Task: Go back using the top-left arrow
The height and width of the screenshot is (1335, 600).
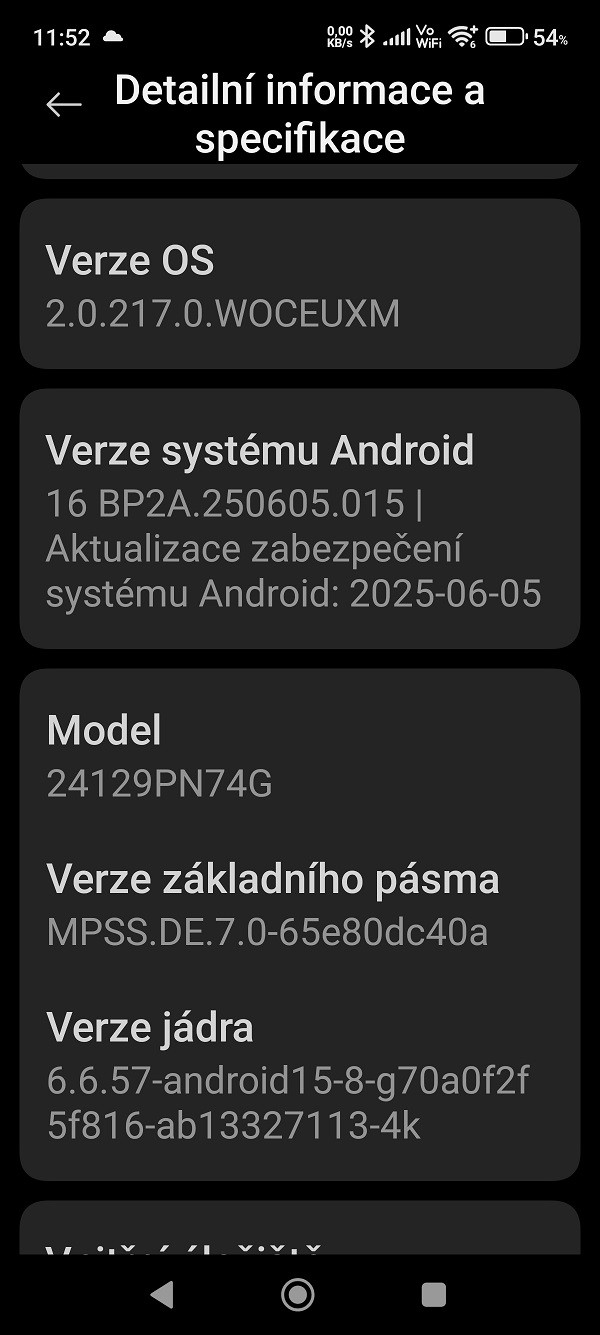Action: 63,104
